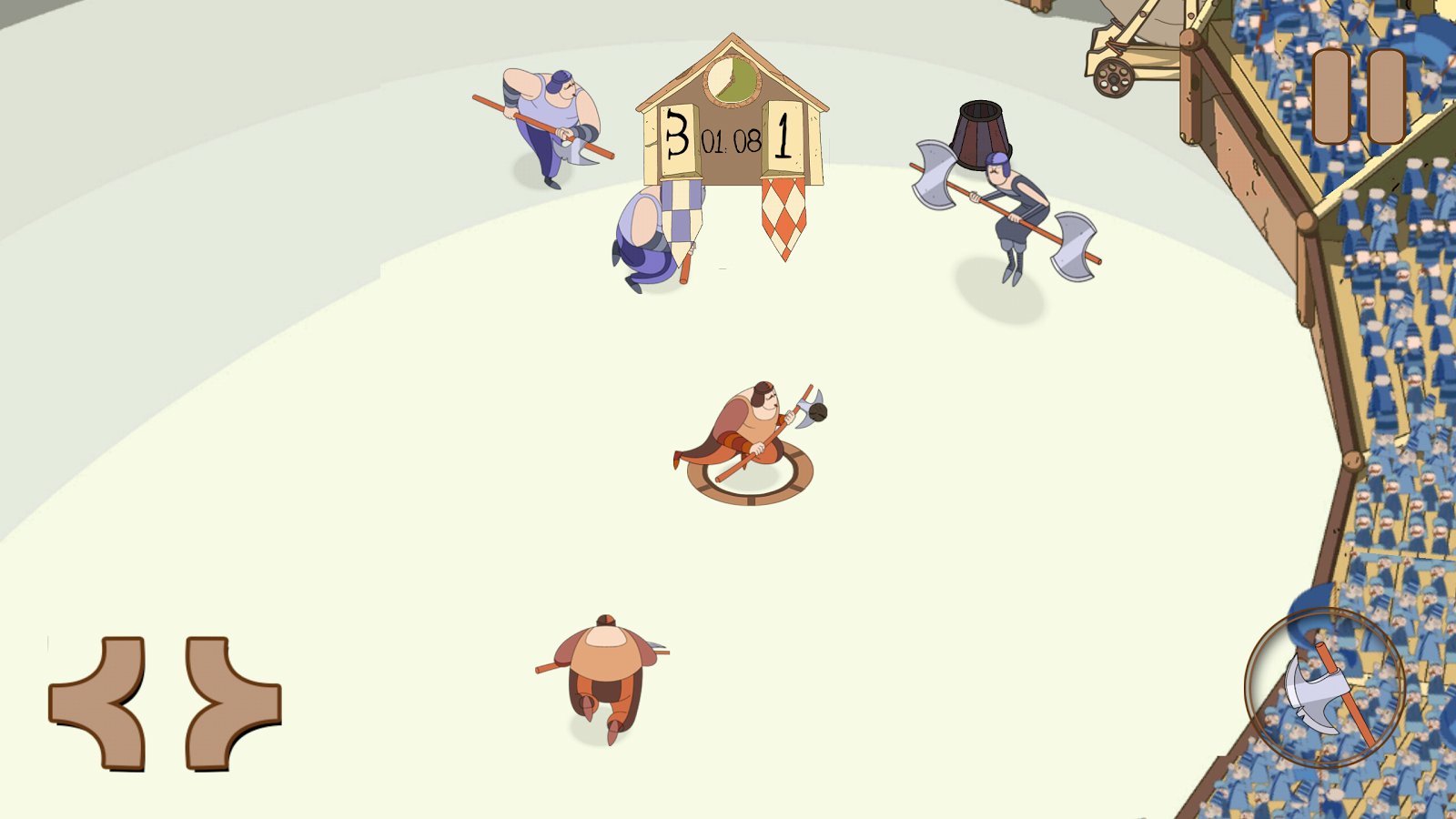
Task: Turn the player right with the arrow
Action: 232,703
